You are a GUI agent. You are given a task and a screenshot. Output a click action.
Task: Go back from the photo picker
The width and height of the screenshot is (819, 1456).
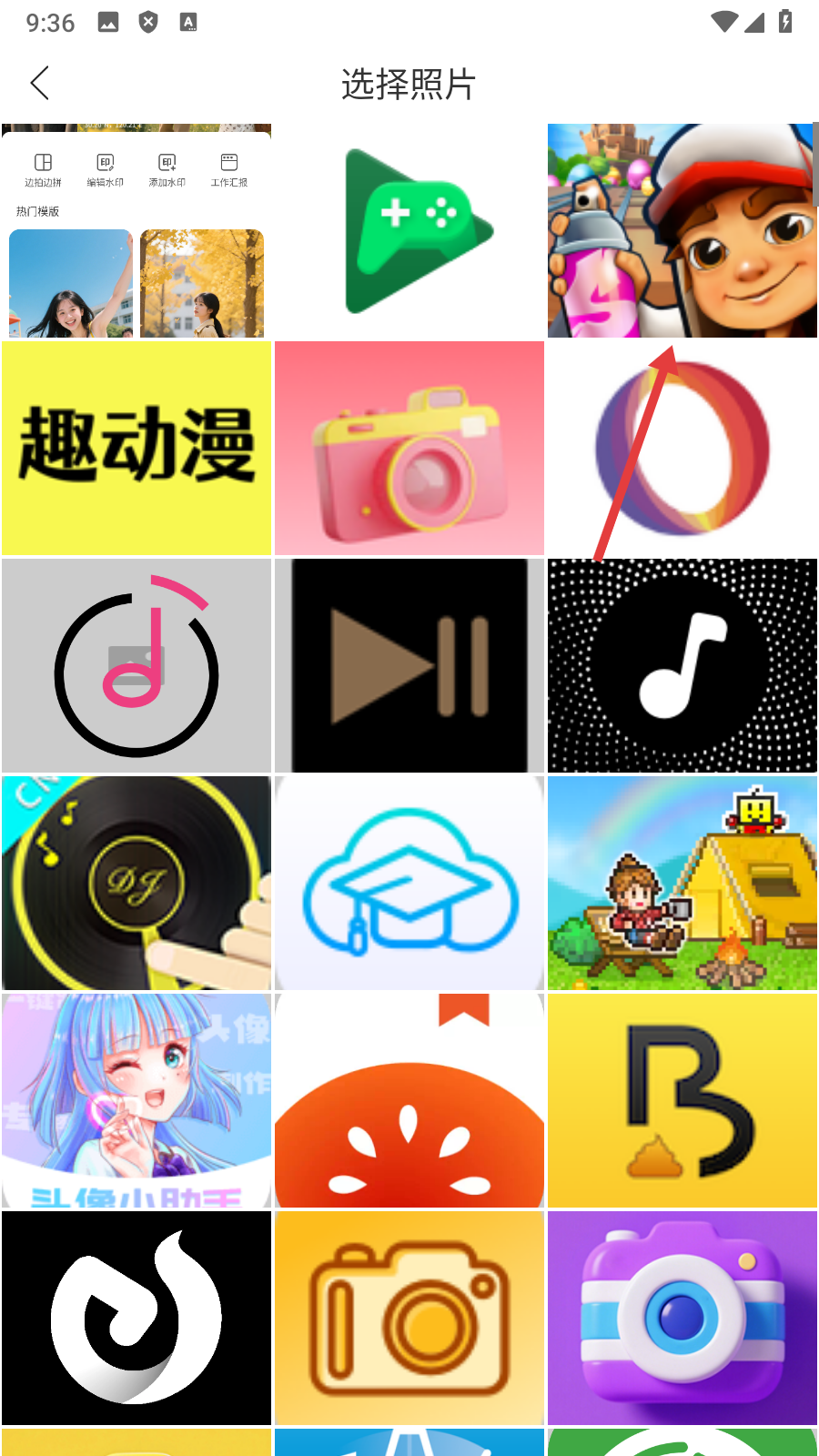pyautogui.click(x=40, y=84)
